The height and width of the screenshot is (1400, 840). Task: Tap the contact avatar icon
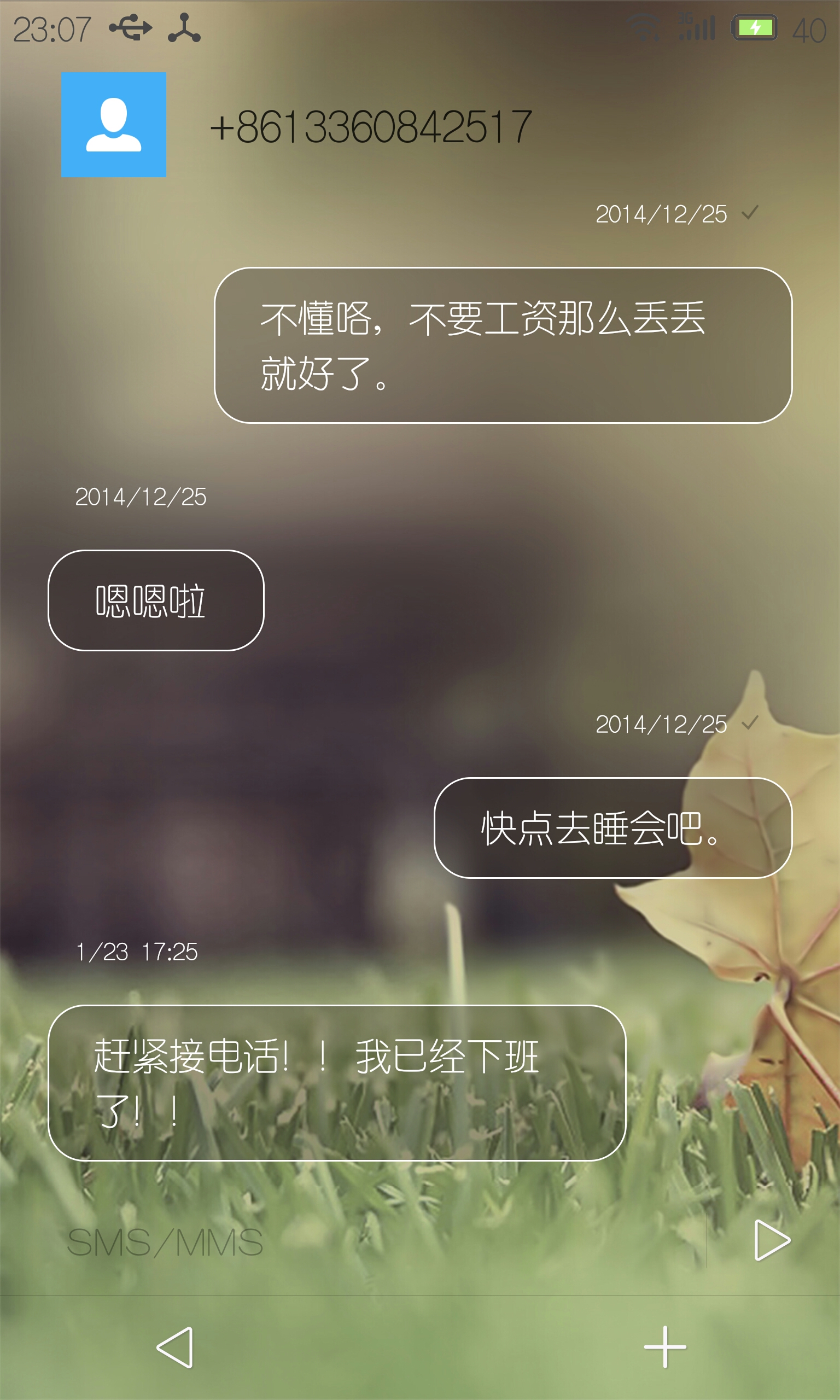click(x=114, y=125)
